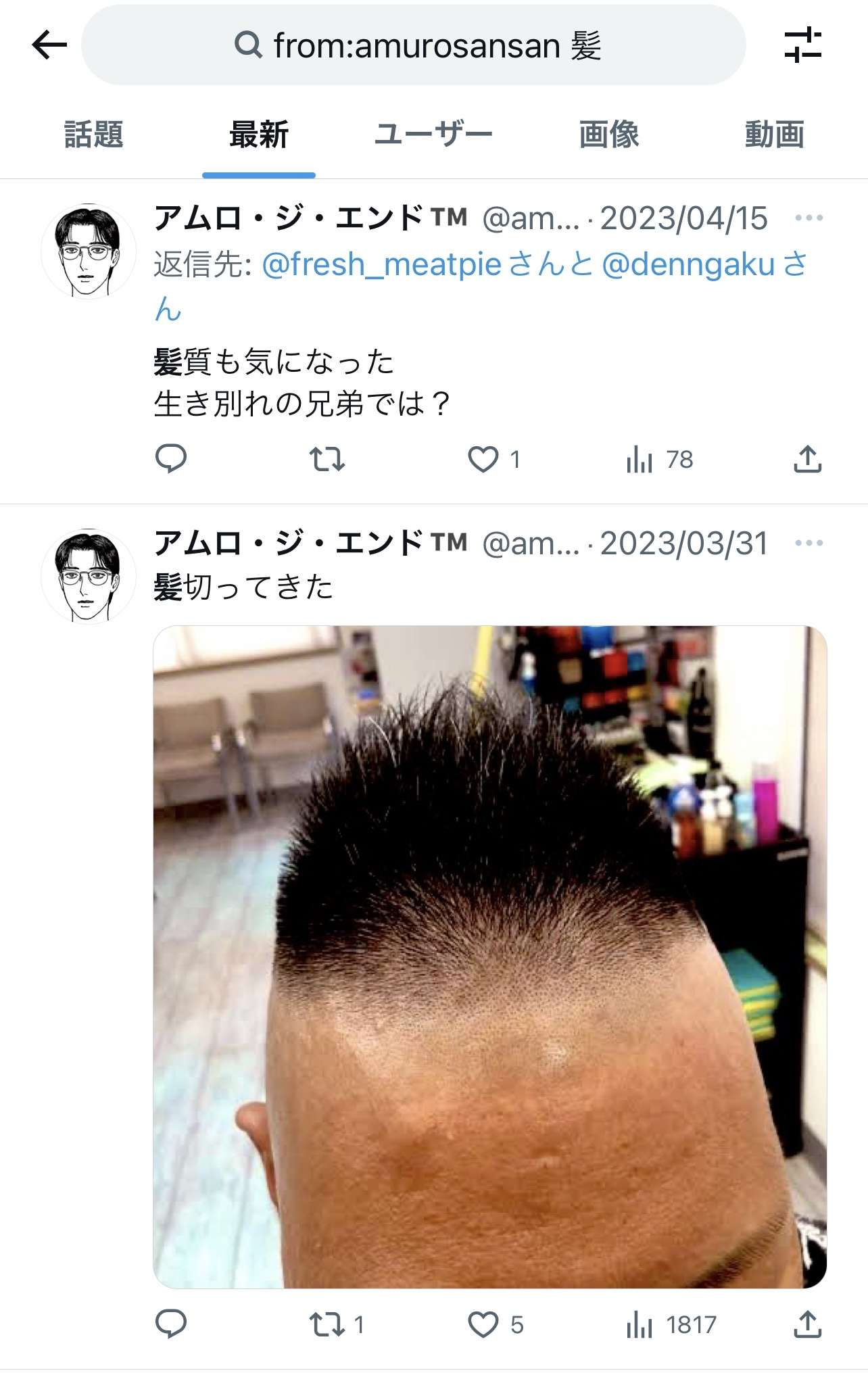Image resolution: width=868 pixels, height=1375 pixels.
Task: Switch to the 話題 tab
Action: 93,135
